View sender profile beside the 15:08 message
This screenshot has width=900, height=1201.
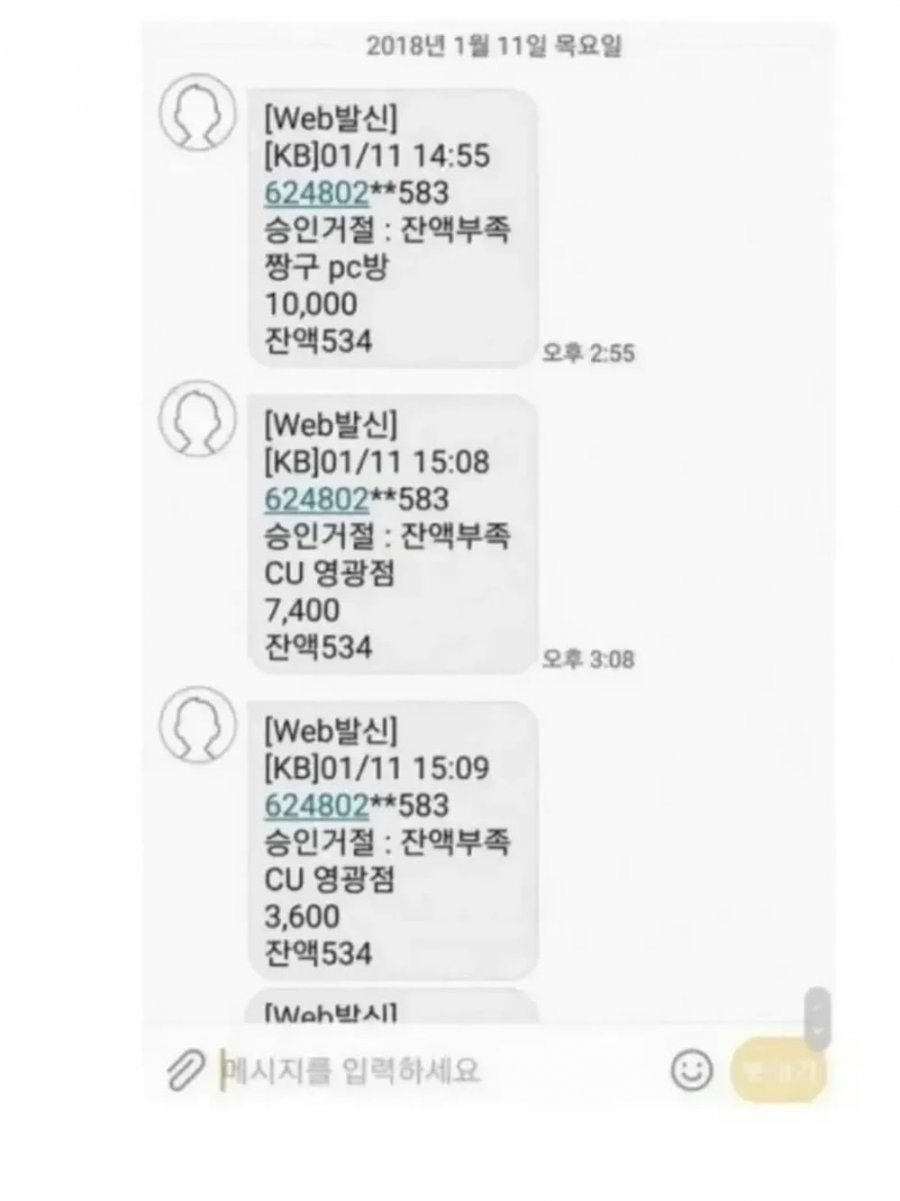[x=199, y=420]
